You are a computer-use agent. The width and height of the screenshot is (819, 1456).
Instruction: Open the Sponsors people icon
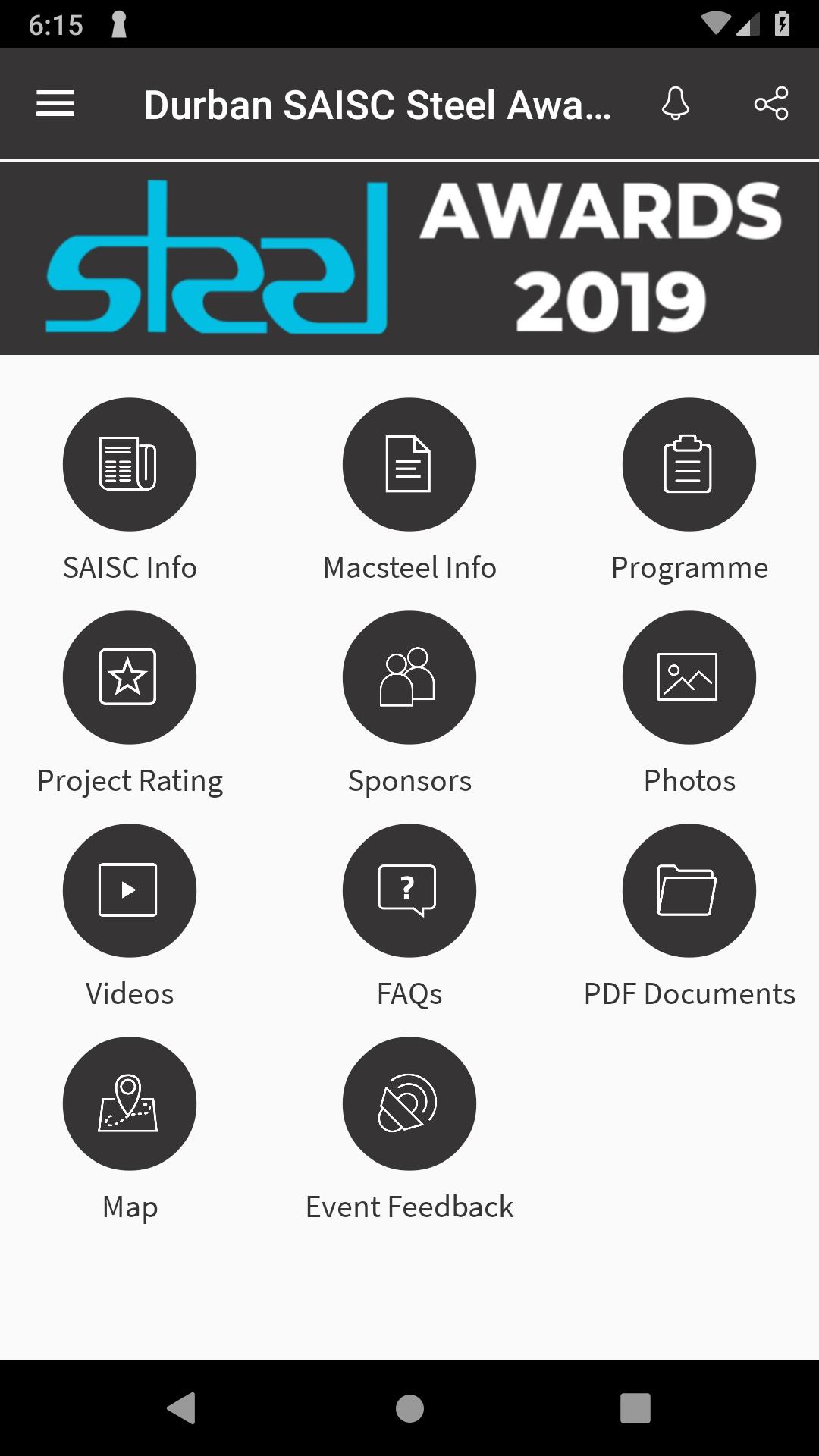(409, 677)
